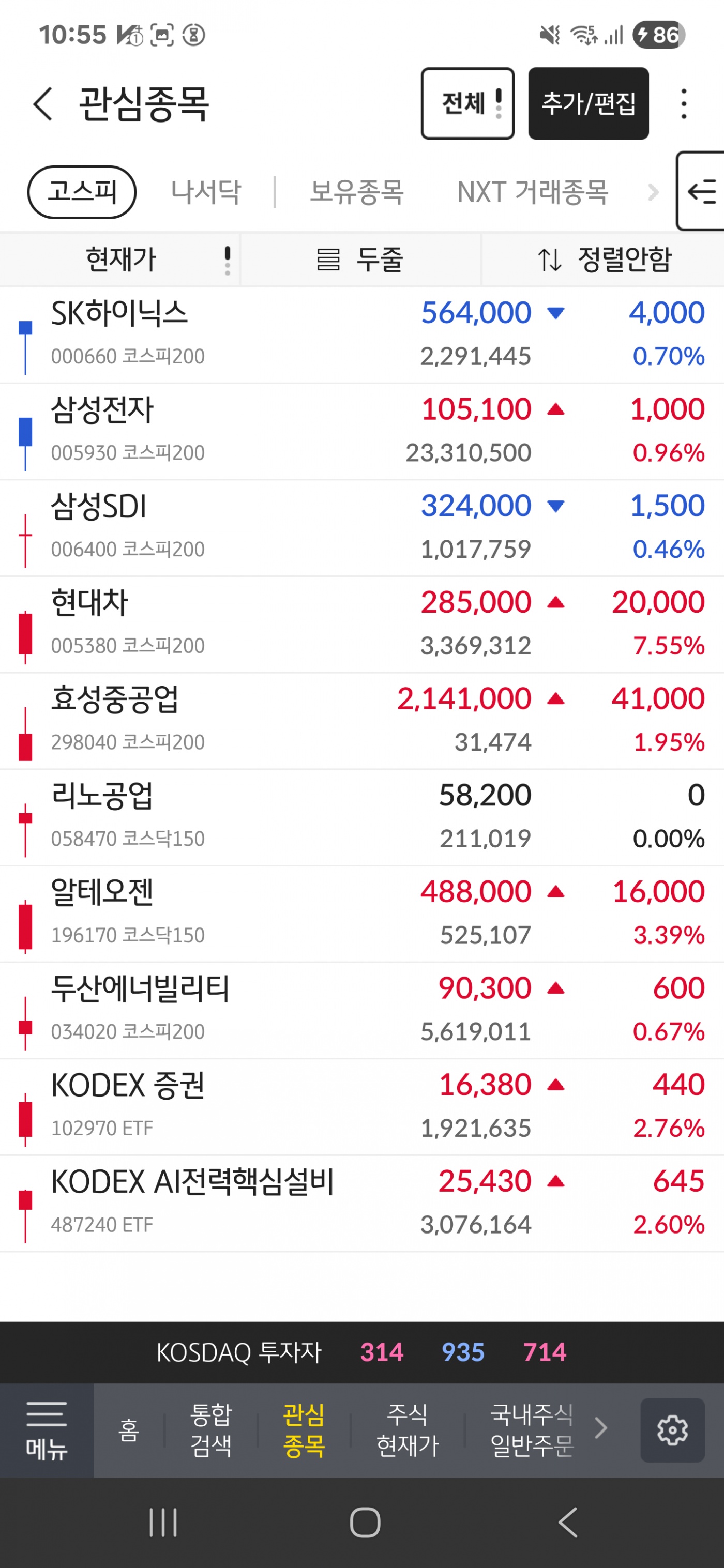Open the 전체 group selector

pos(467,103)
